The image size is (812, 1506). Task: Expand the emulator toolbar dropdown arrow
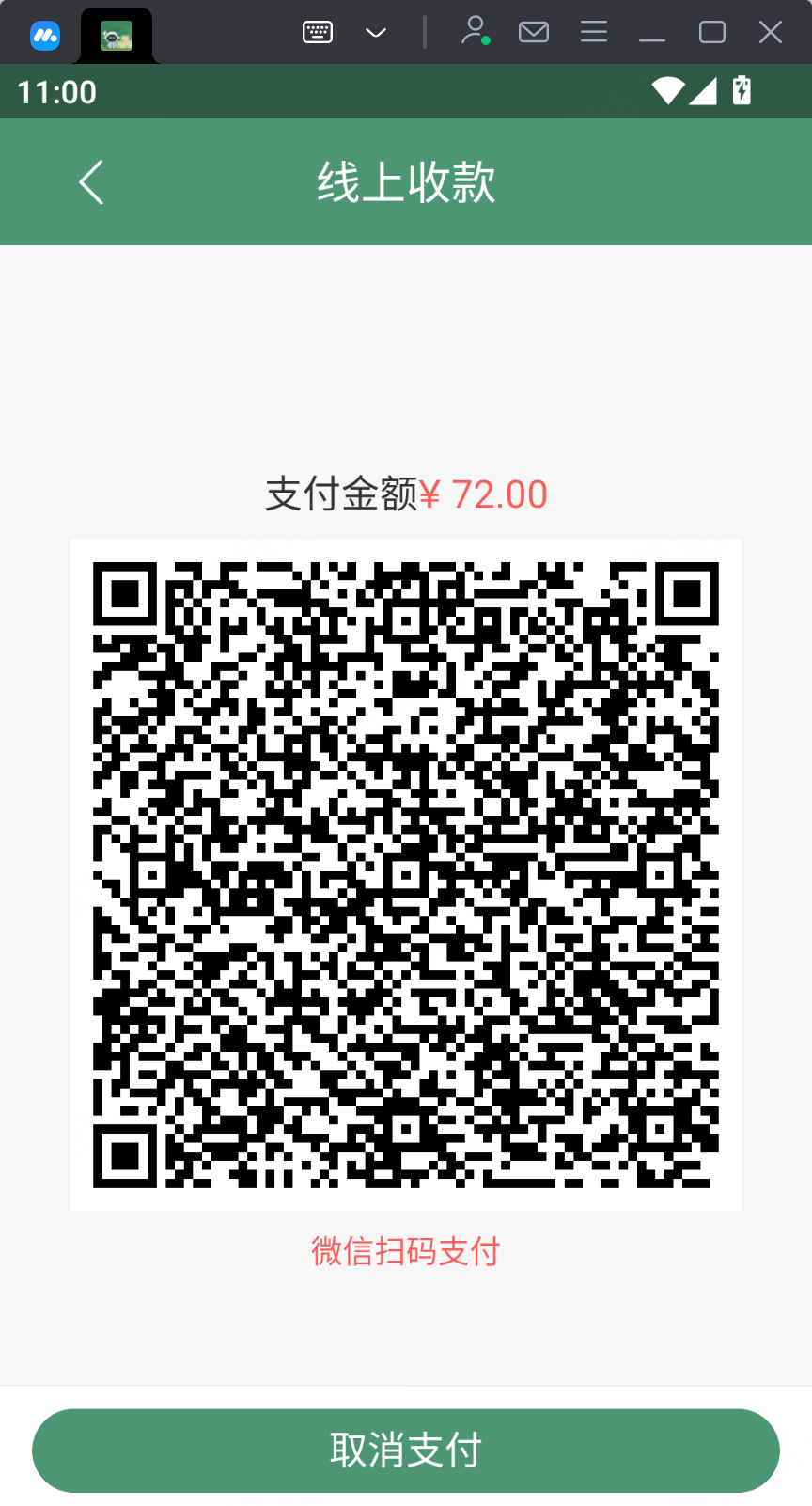[376, 33]
